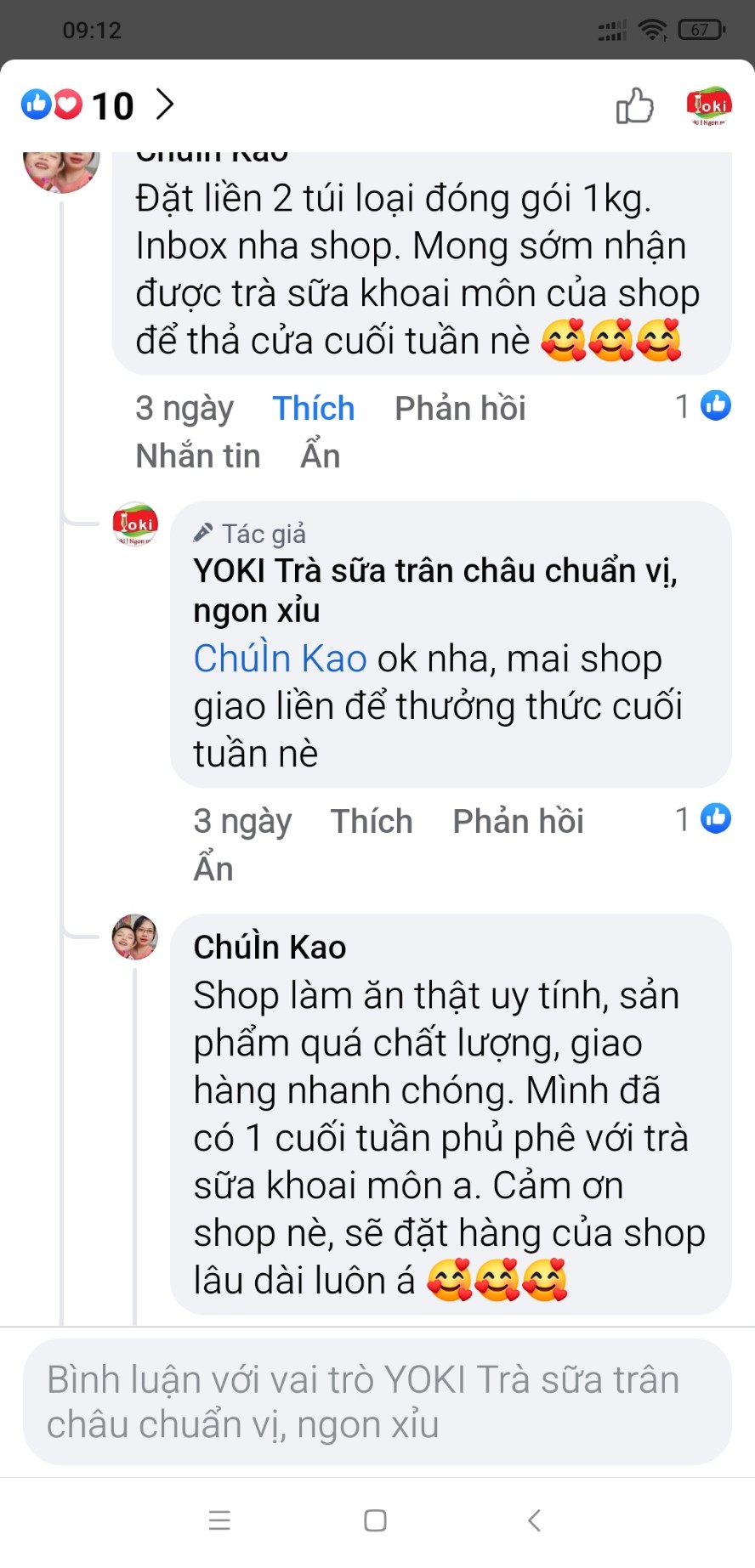
Task: Go back with the system back button
Action: pyautogui.click(x=534, y=1520)
